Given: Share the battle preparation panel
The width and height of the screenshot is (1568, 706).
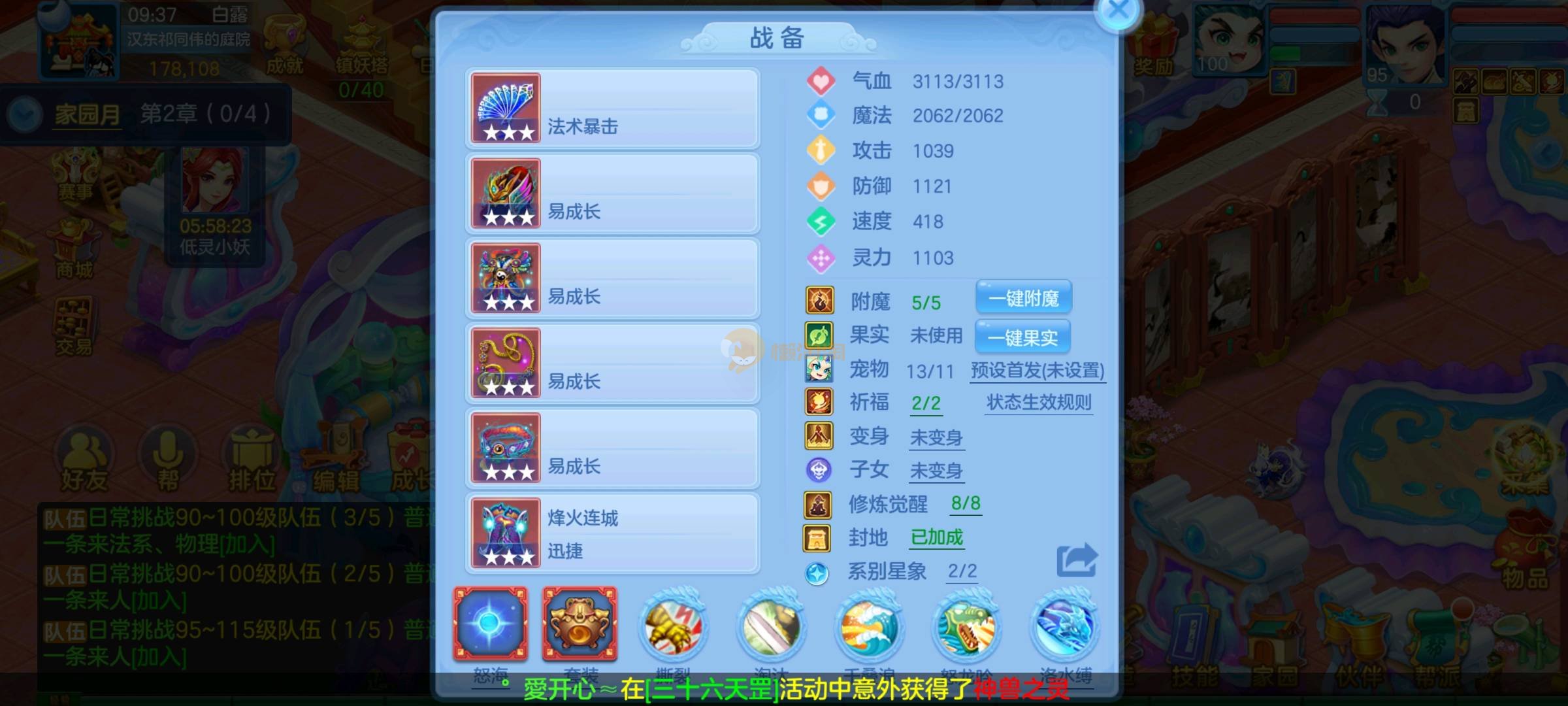Looking at the screenshot, I should [1076, 560].
